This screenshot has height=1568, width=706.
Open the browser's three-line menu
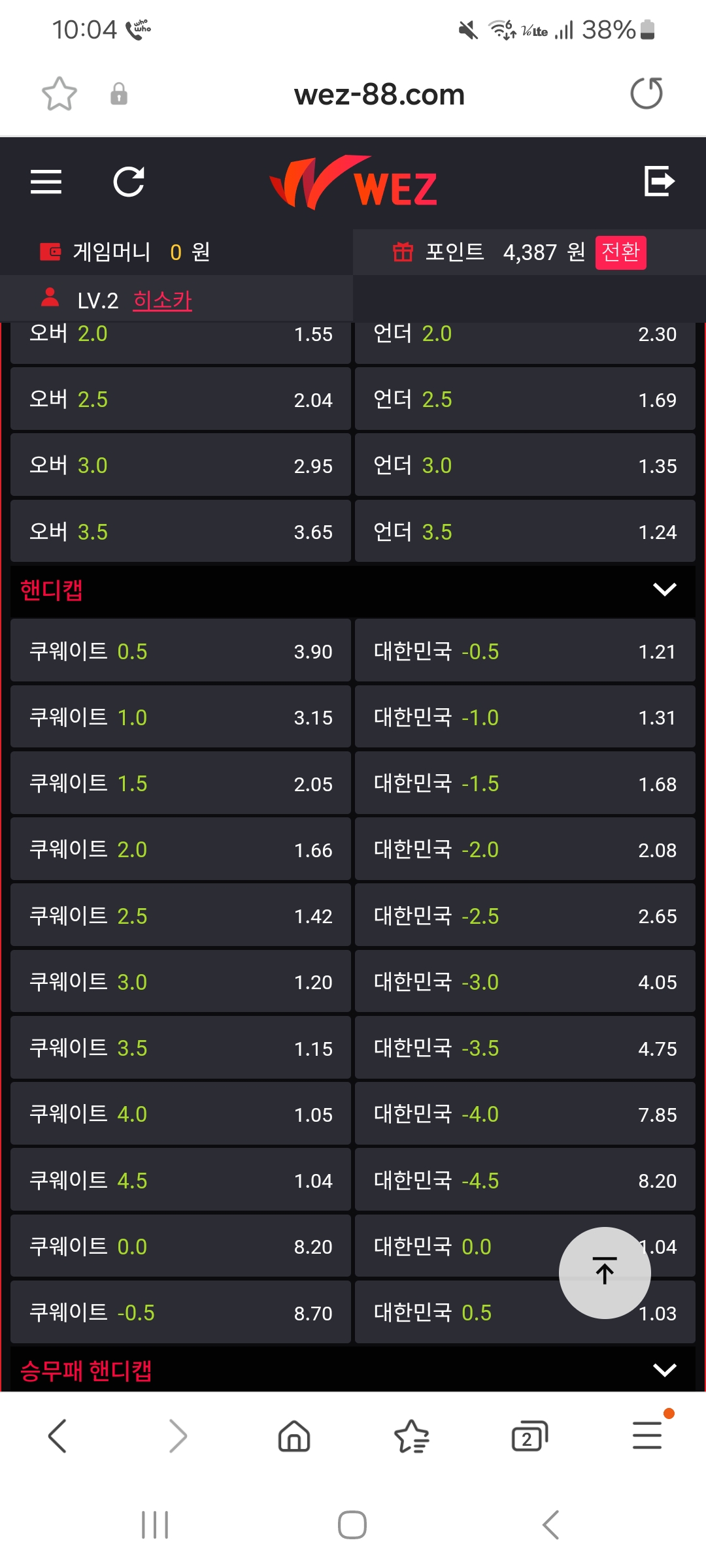pos(647,1435)
